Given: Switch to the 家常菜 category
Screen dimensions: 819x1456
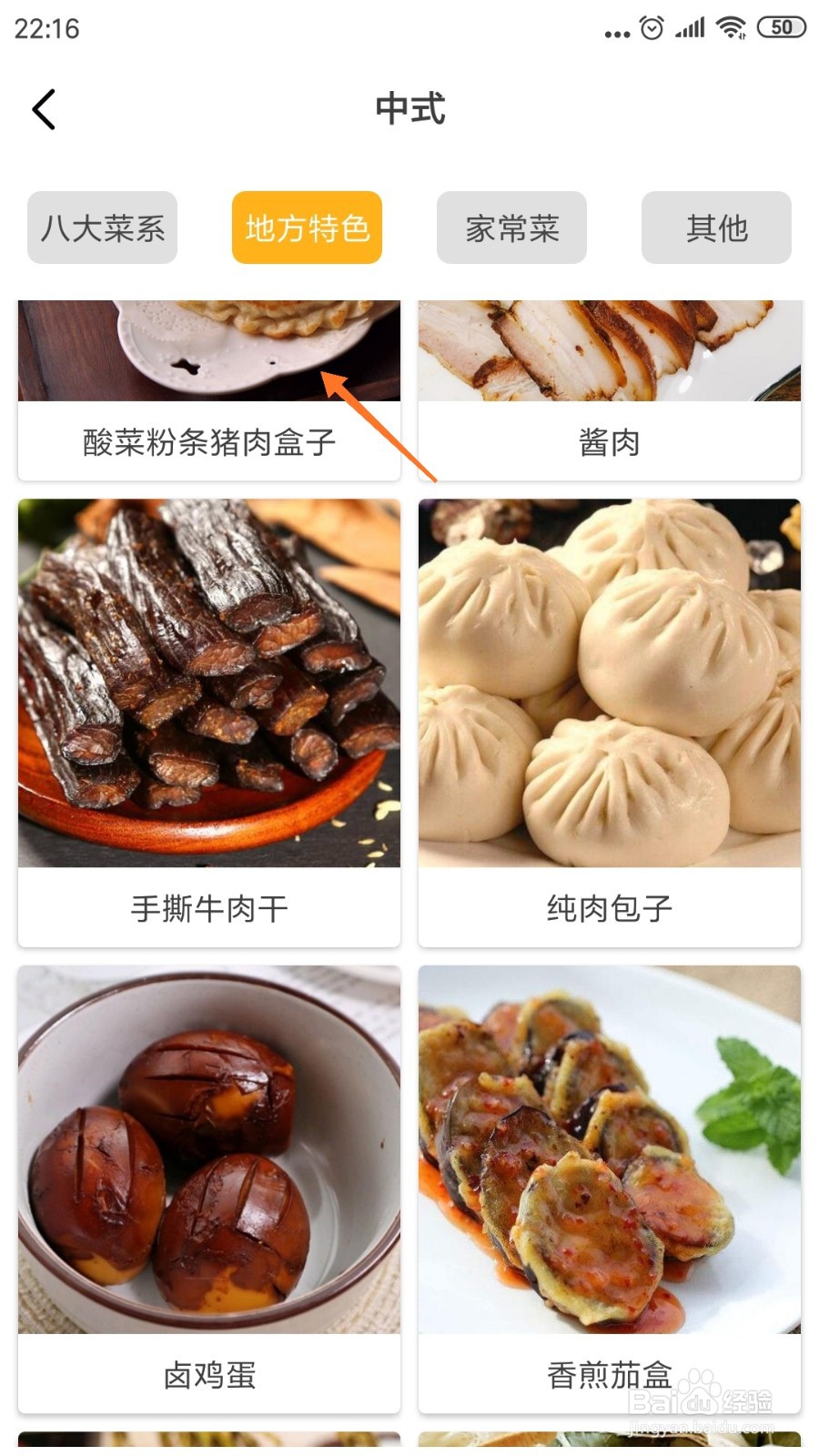Looking at the screenshot, I should tap(511, 228).
